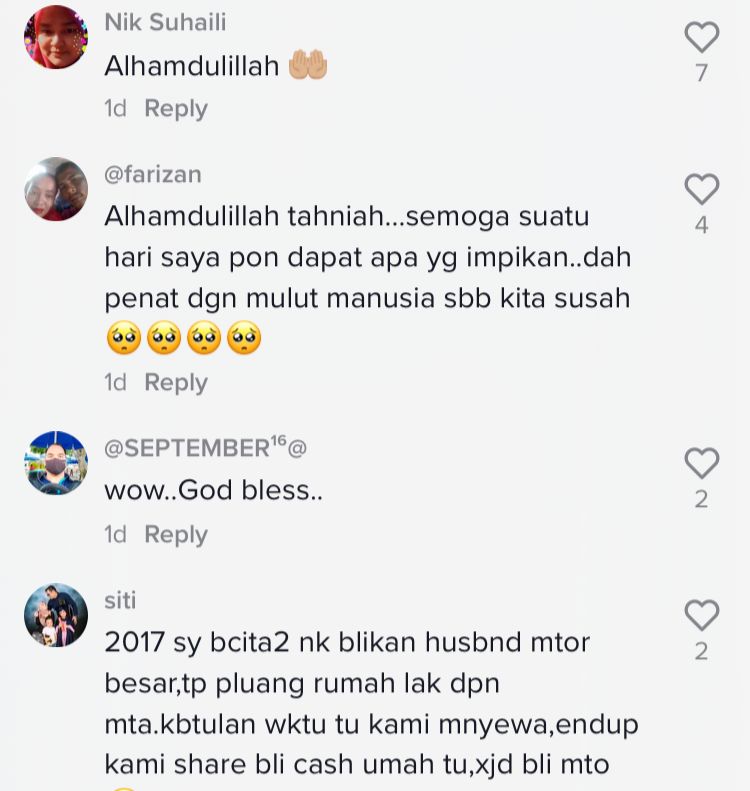The image size is (750, 791).
Task: Reply to @farizan's comment
Action: click(175, 382)
